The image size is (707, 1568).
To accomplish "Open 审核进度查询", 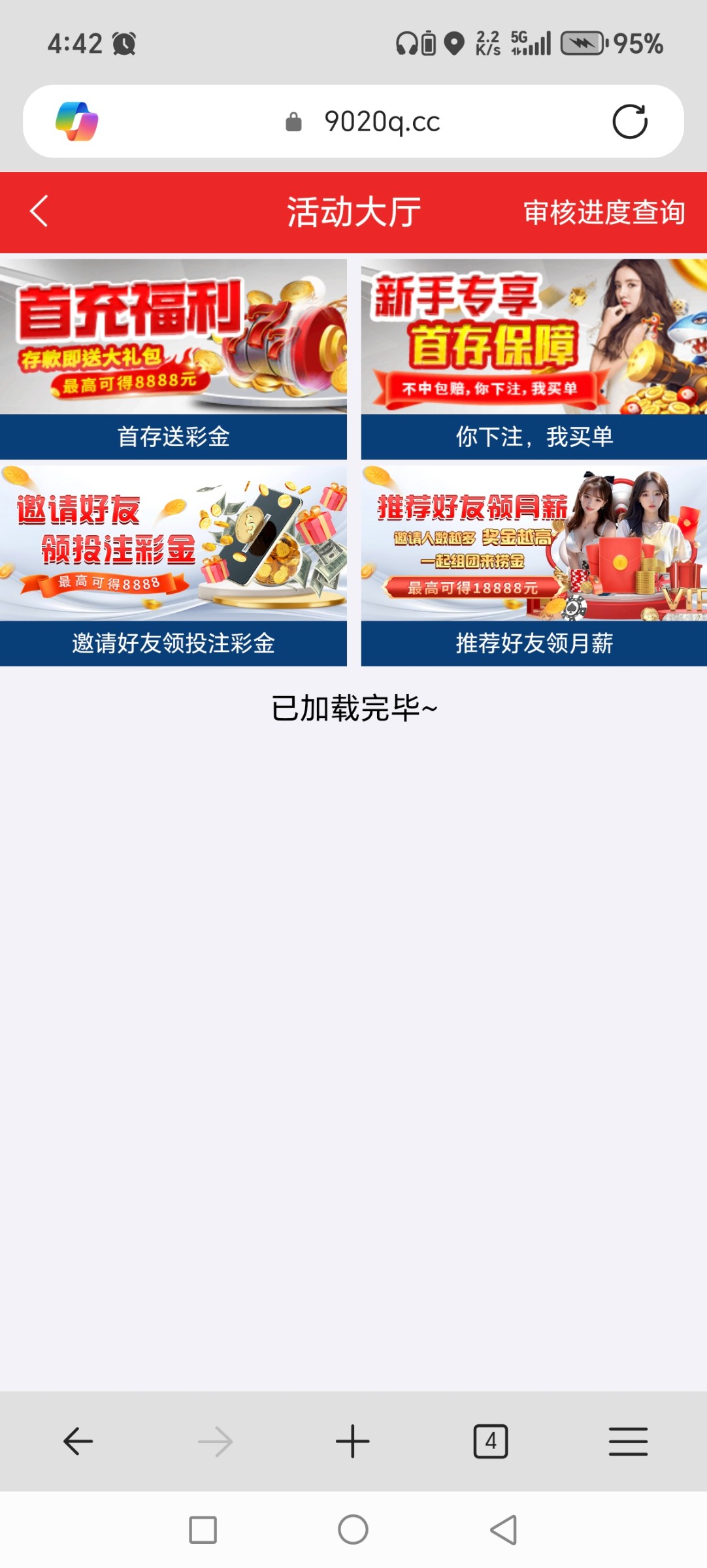I will point(604,212).
